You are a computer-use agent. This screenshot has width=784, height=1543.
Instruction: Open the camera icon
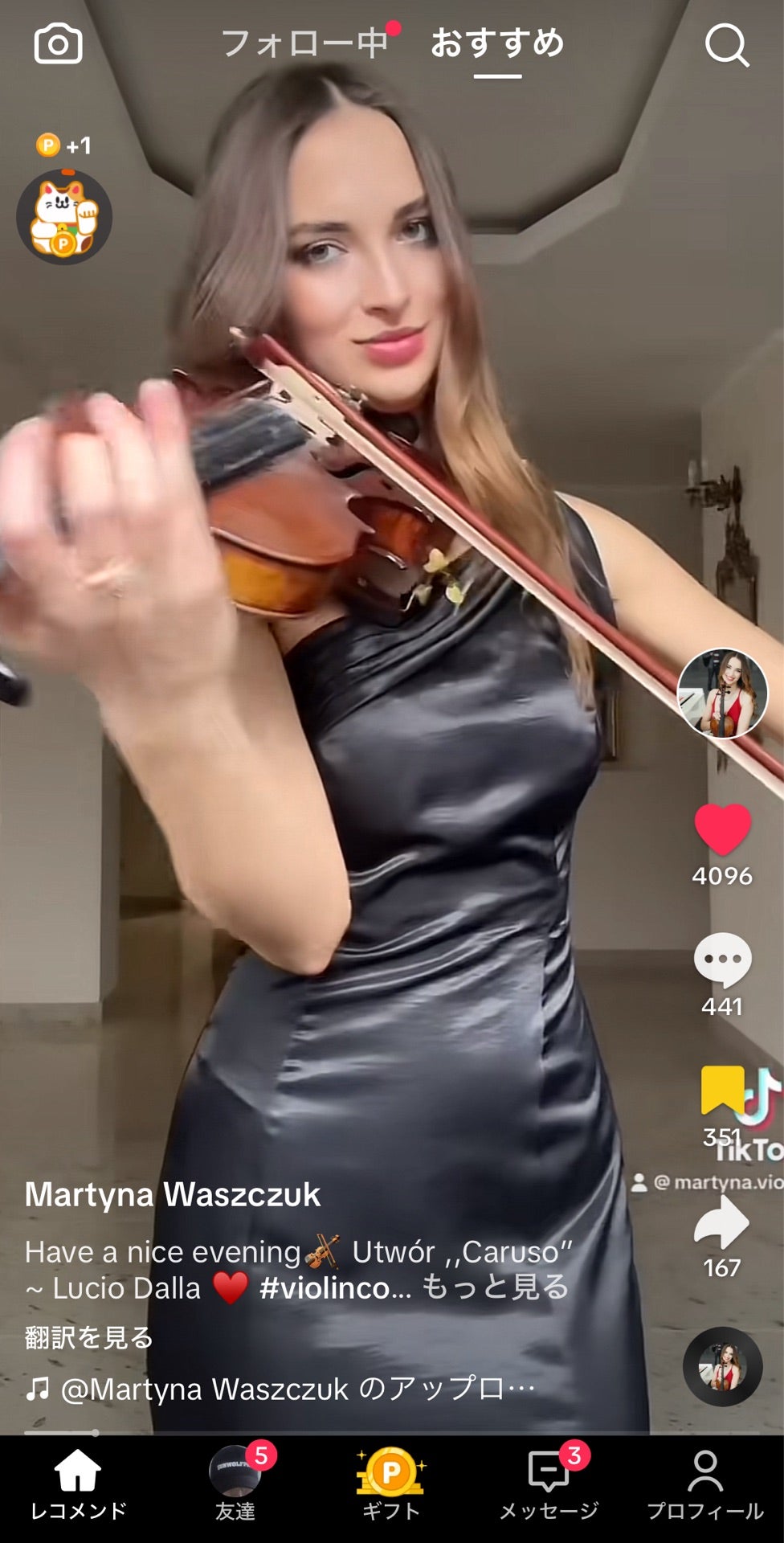pyautogui.click(x=58, y=43)
